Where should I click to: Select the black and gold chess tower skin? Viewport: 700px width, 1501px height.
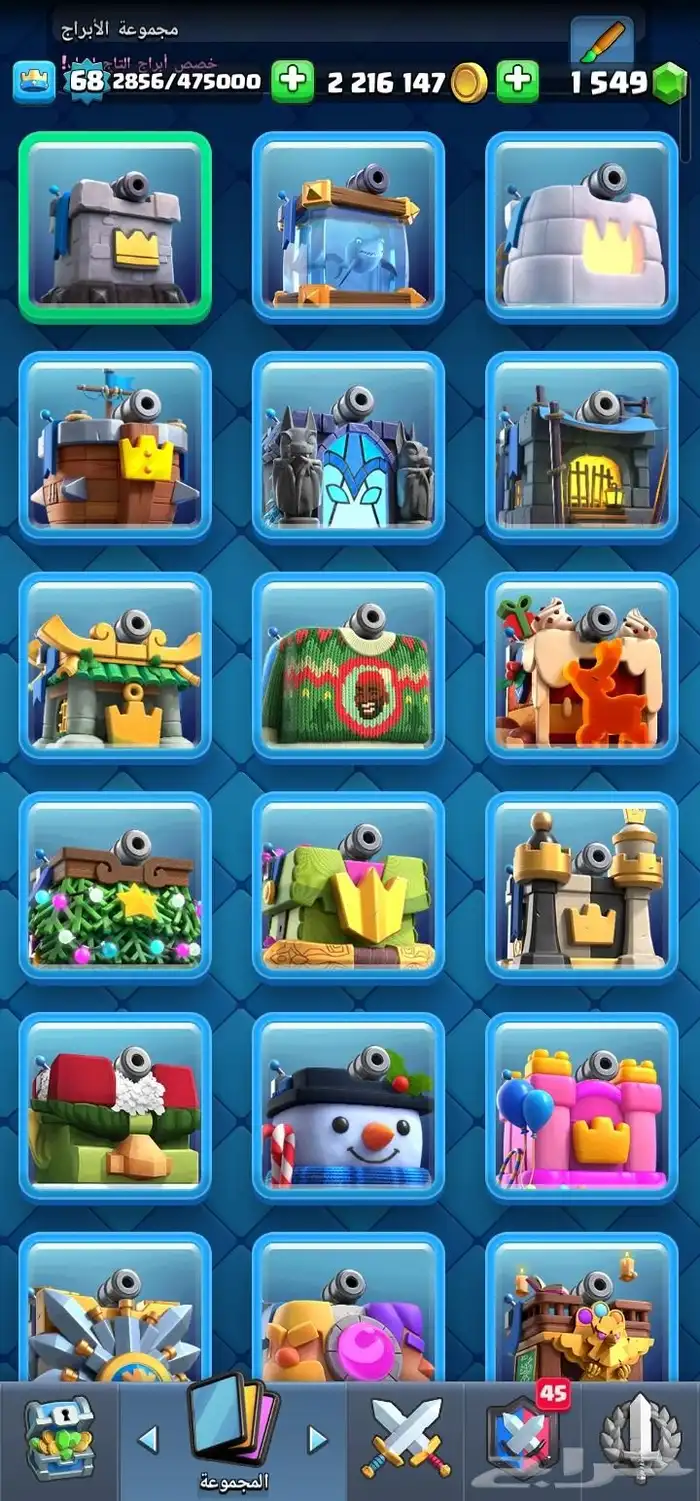click(x=582, y=886)
